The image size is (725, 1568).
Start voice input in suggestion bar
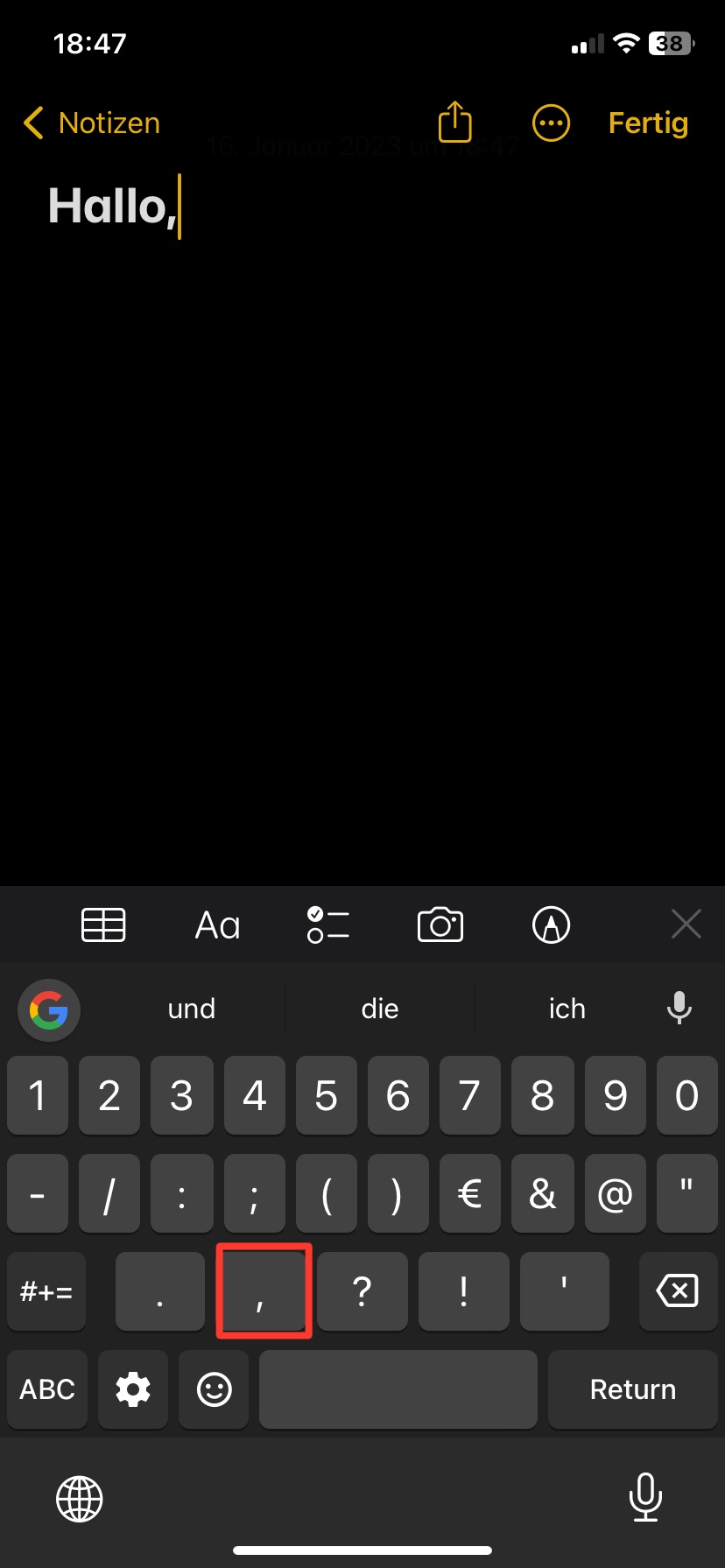click(x=679, y=1008)
